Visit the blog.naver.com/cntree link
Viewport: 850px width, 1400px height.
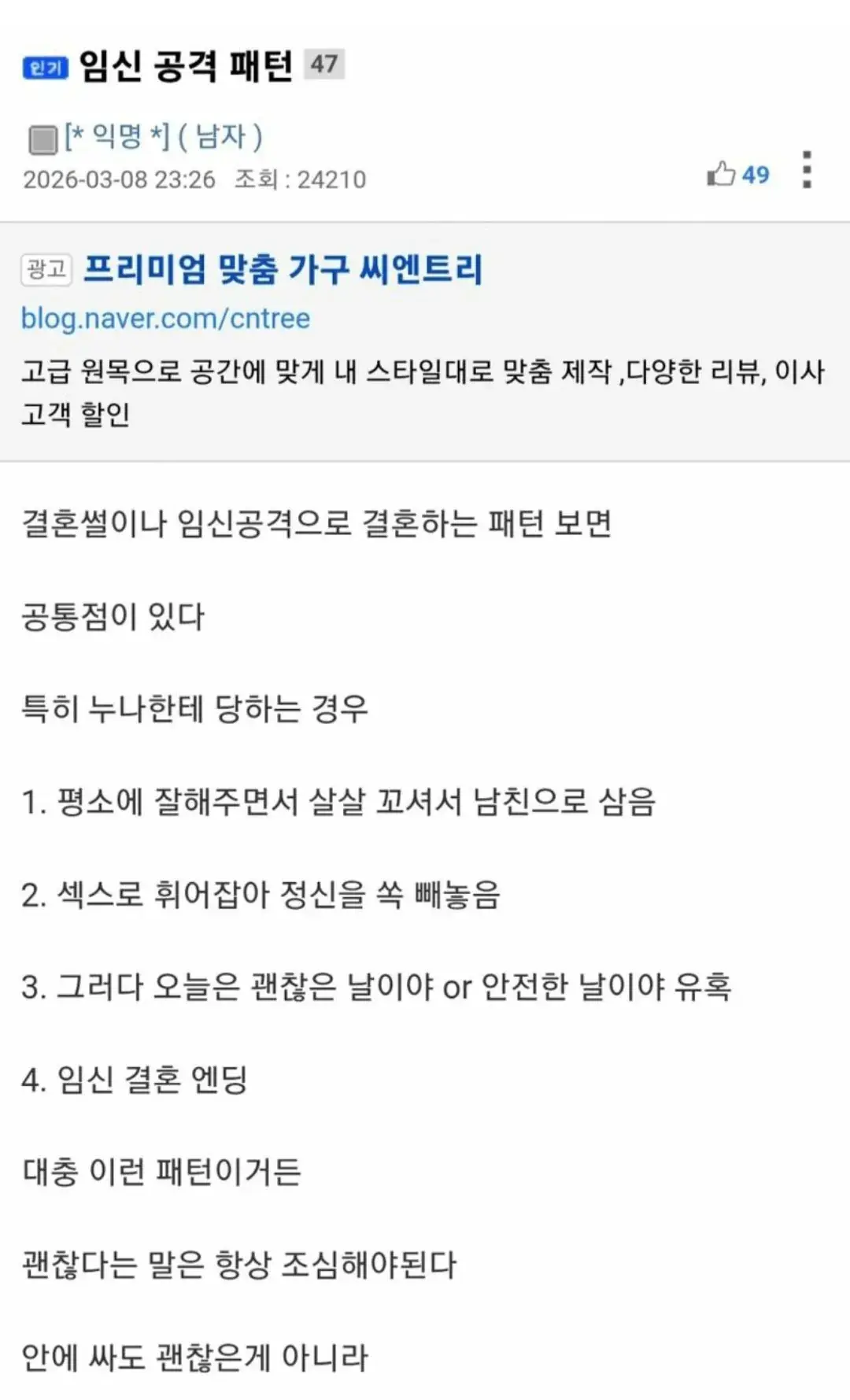(165, 319)
